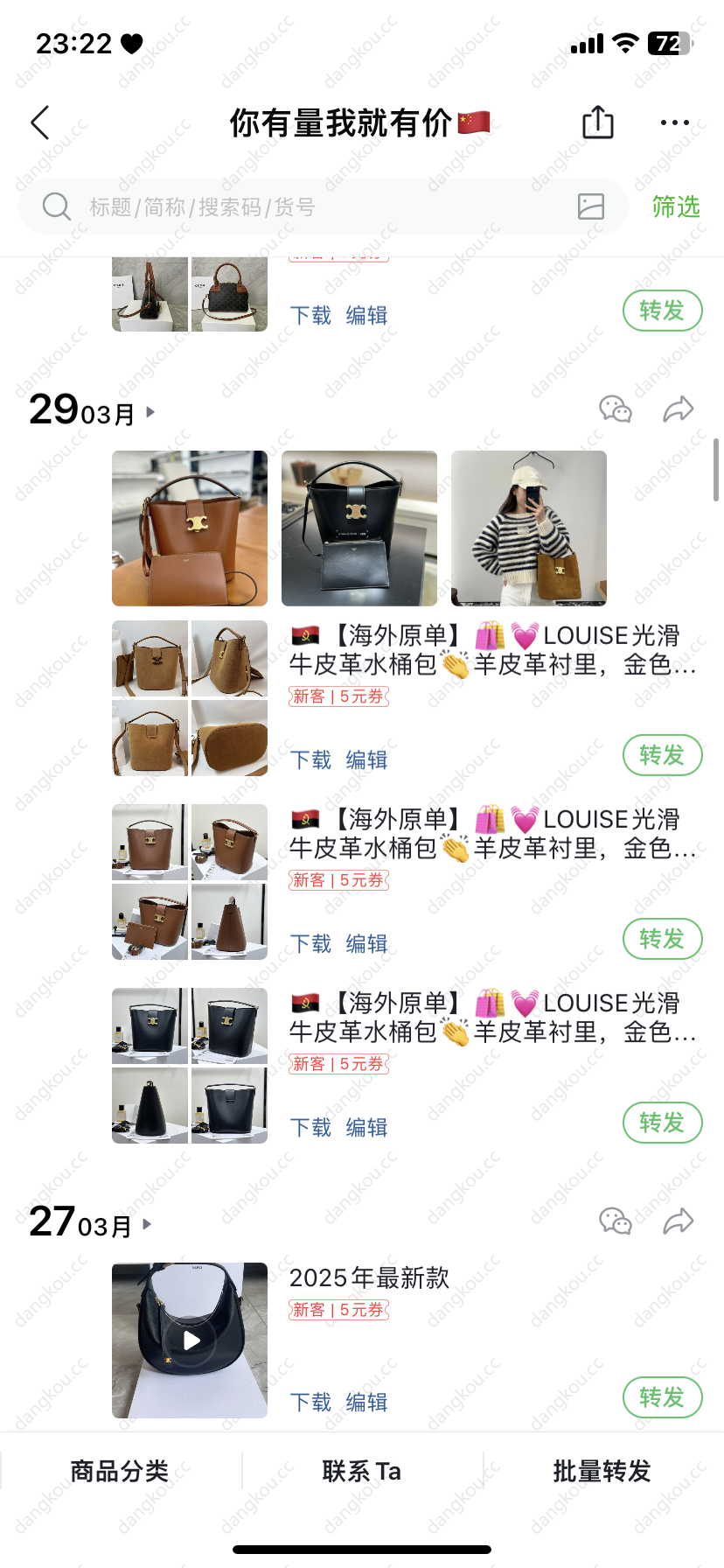
Task: Search by image using the picture icon
Action: [591, 206]
